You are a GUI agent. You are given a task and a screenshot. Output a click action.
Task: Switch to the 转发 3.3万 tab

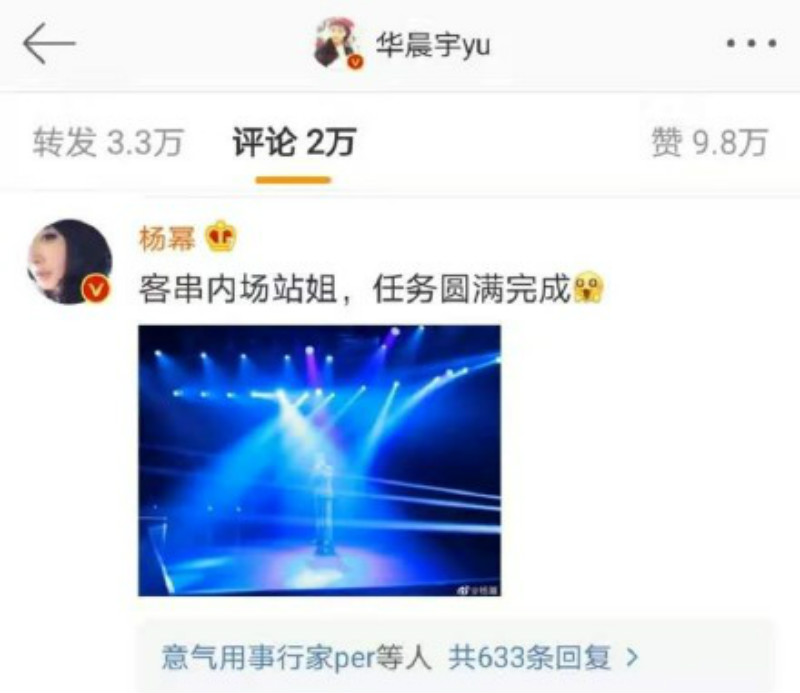coord(107,143)
